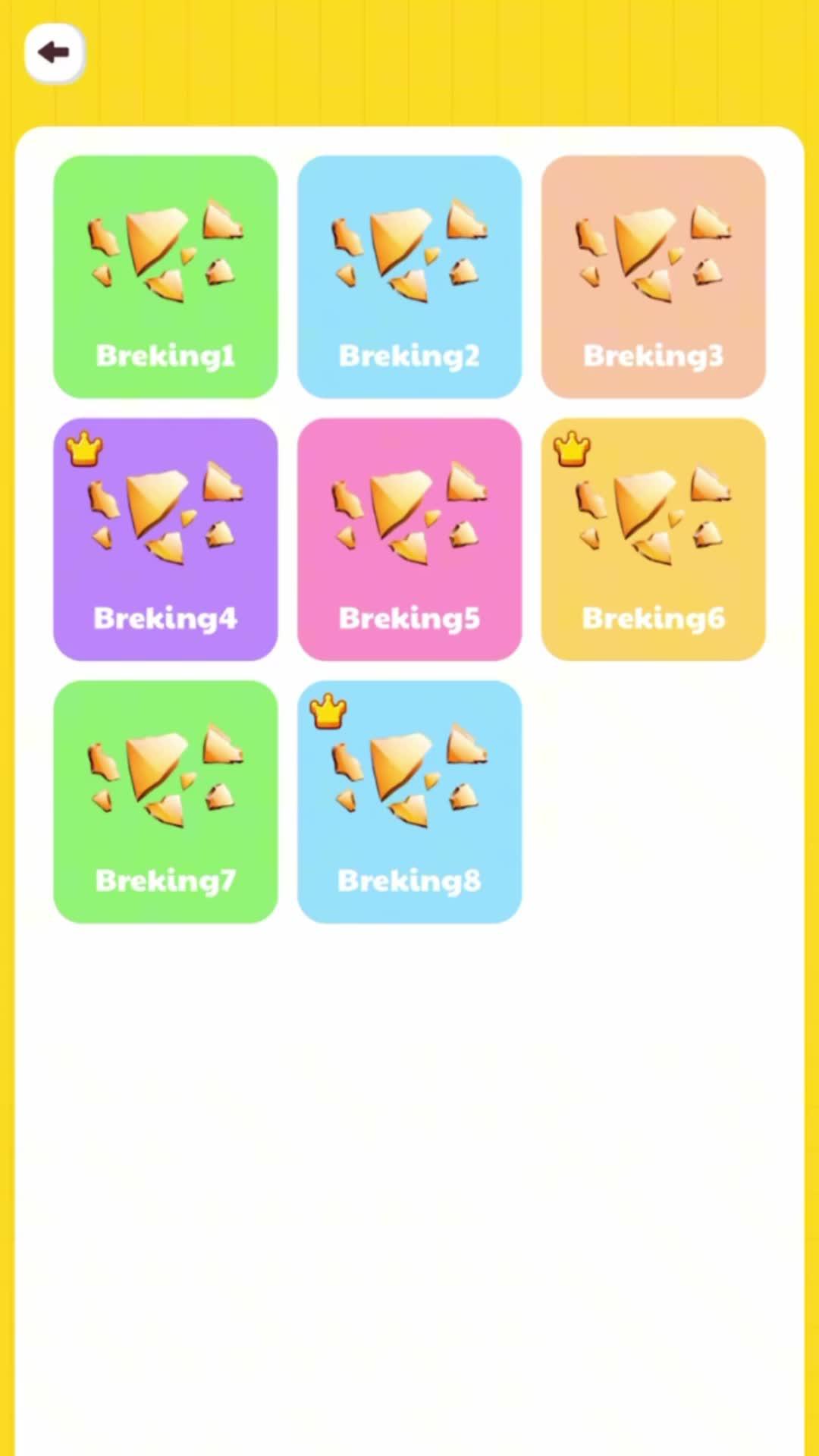The image size is (819, 1456).
Task: Choose the green Breking7 breaking effect
Action: [x=165, y=802]
